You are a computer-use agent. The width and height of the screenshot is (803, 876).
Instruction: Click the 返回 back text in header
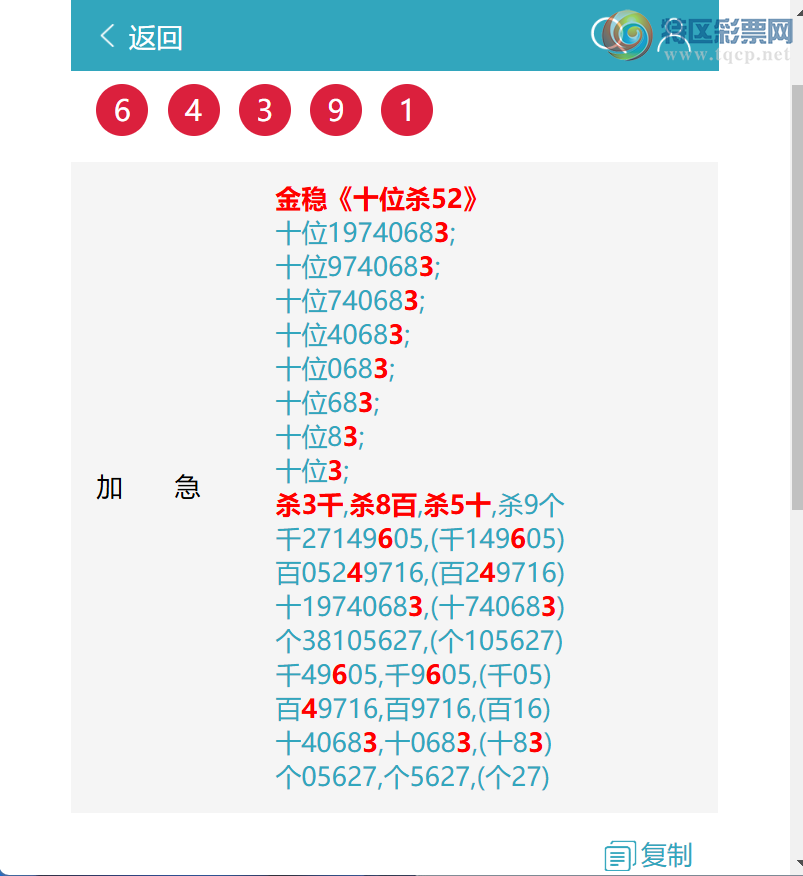pyautogui.click(x=155, y=35)
